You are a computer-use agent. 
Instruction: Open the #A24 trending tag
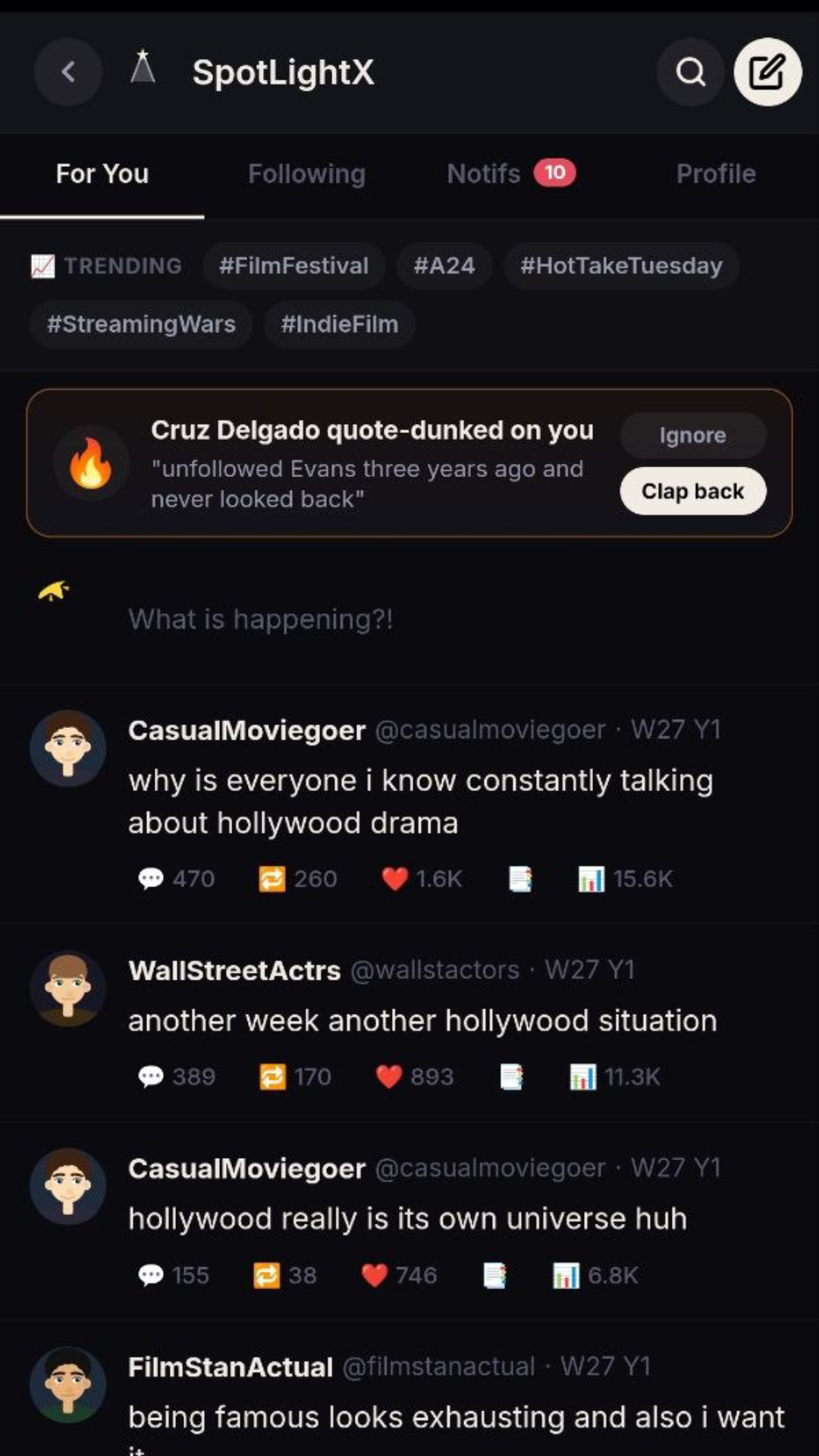coord(444,265)
